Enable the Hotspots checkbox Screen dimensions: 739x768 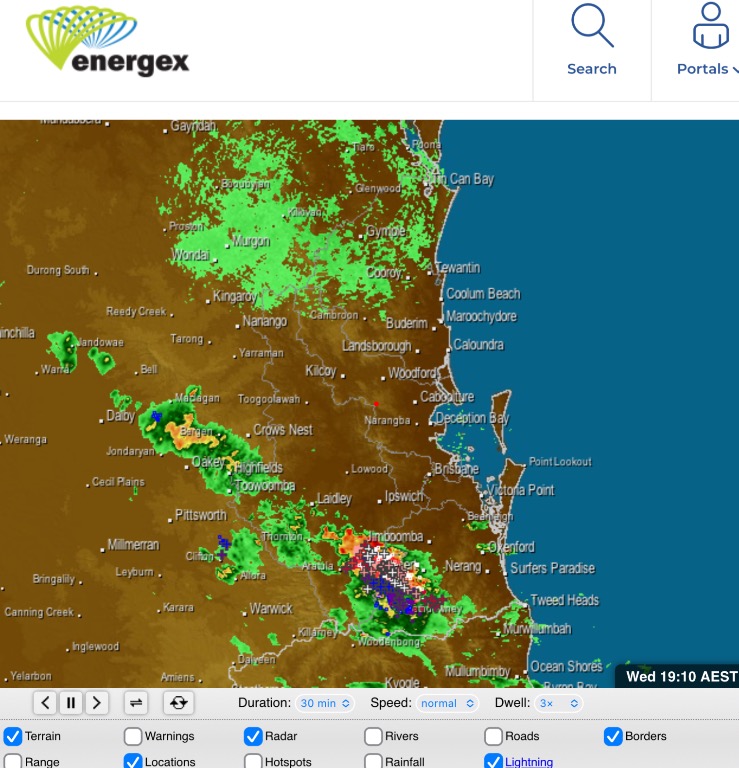pos(253,762)
